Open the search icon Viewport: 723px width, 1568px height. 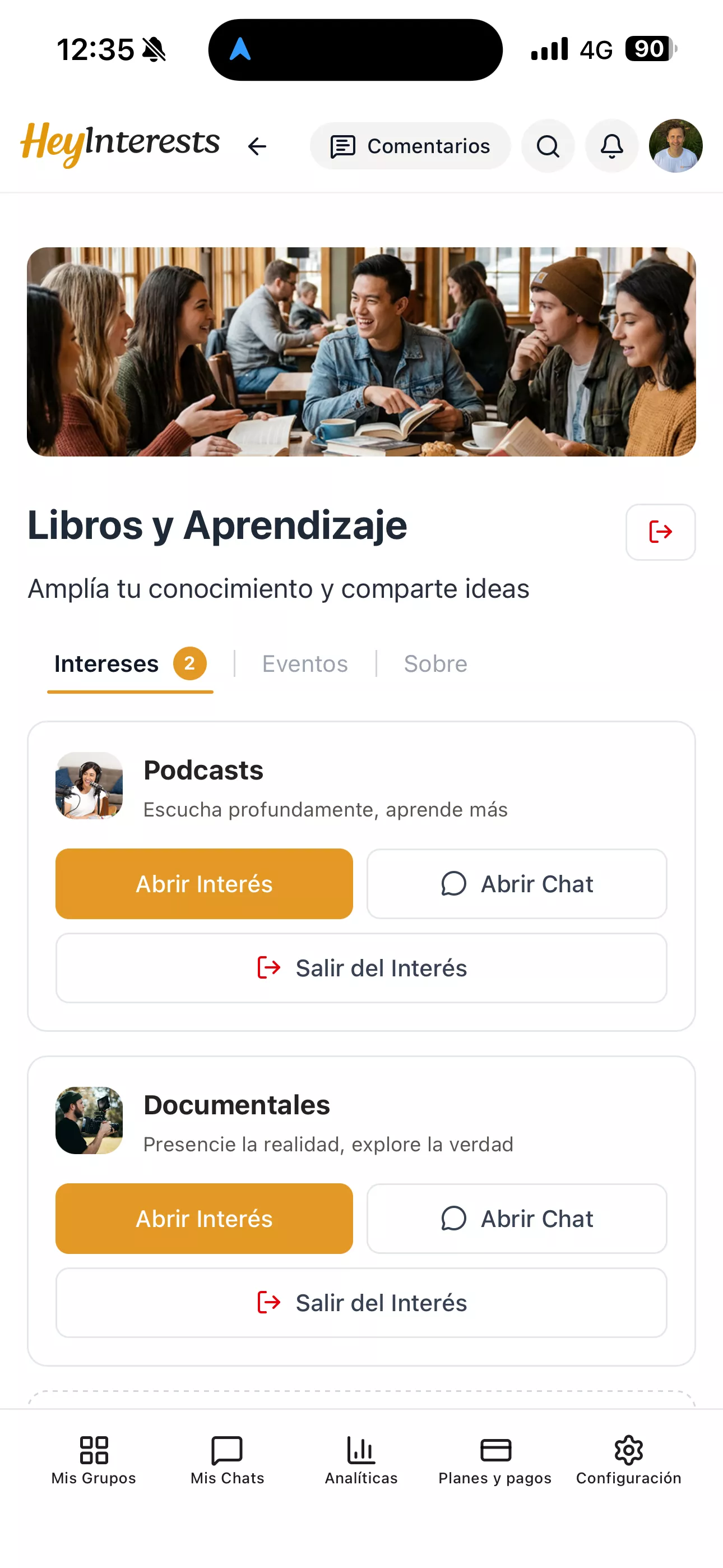[x=548, y=146]
